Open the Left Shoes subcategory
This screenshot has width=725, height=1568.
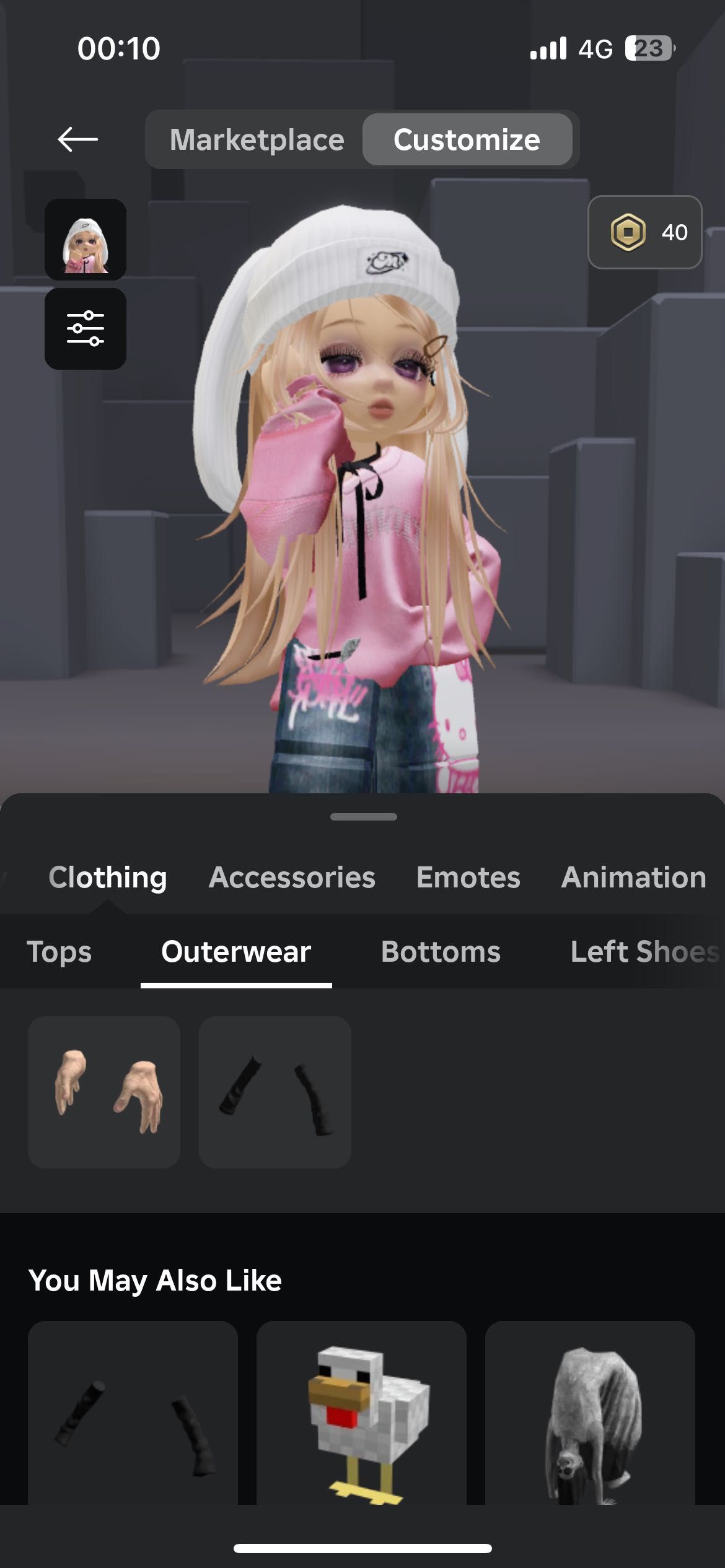click(x=643, y=952)
